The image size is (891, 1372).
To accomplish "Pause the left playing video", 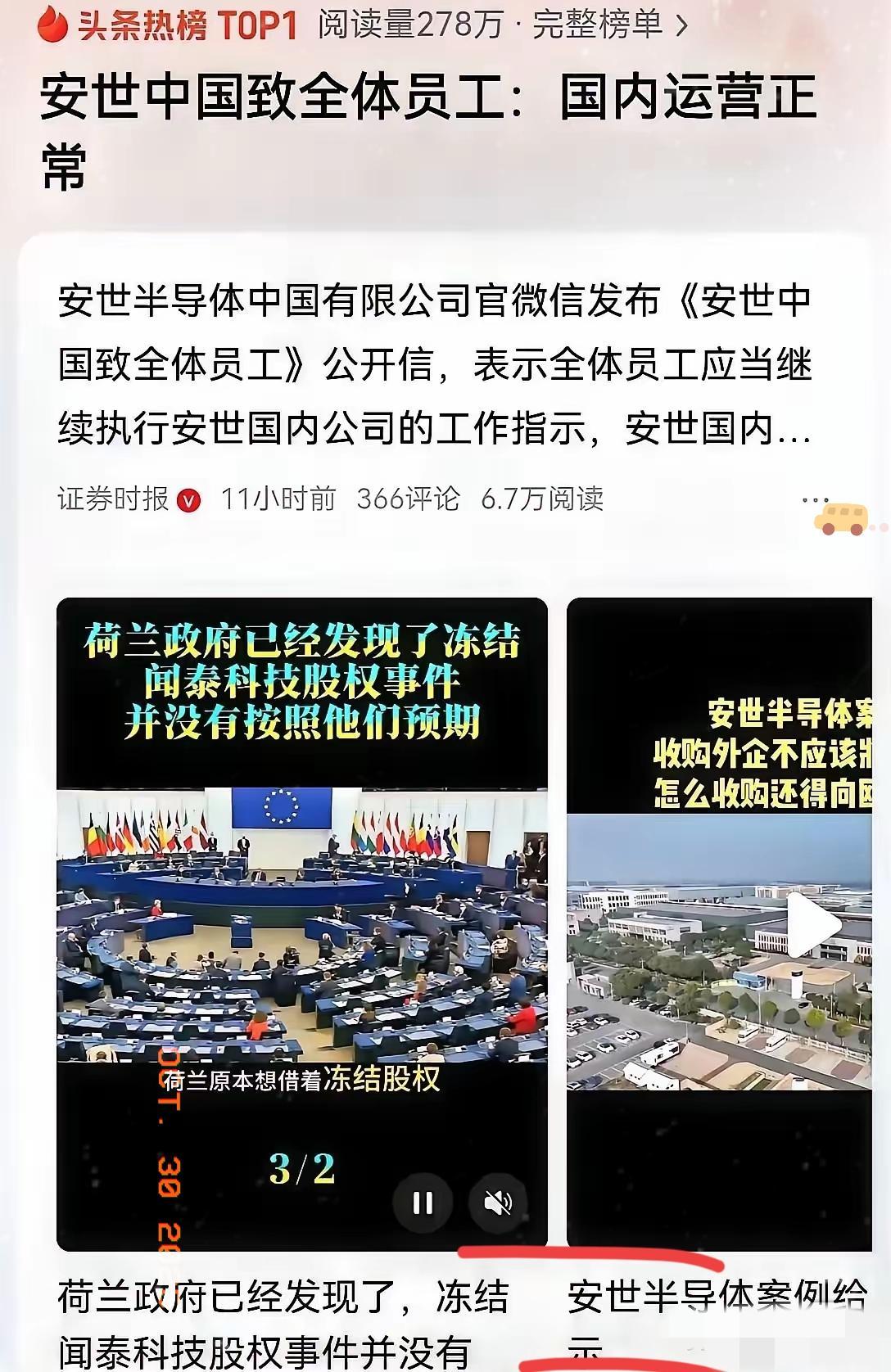I will pos(423,1203).
